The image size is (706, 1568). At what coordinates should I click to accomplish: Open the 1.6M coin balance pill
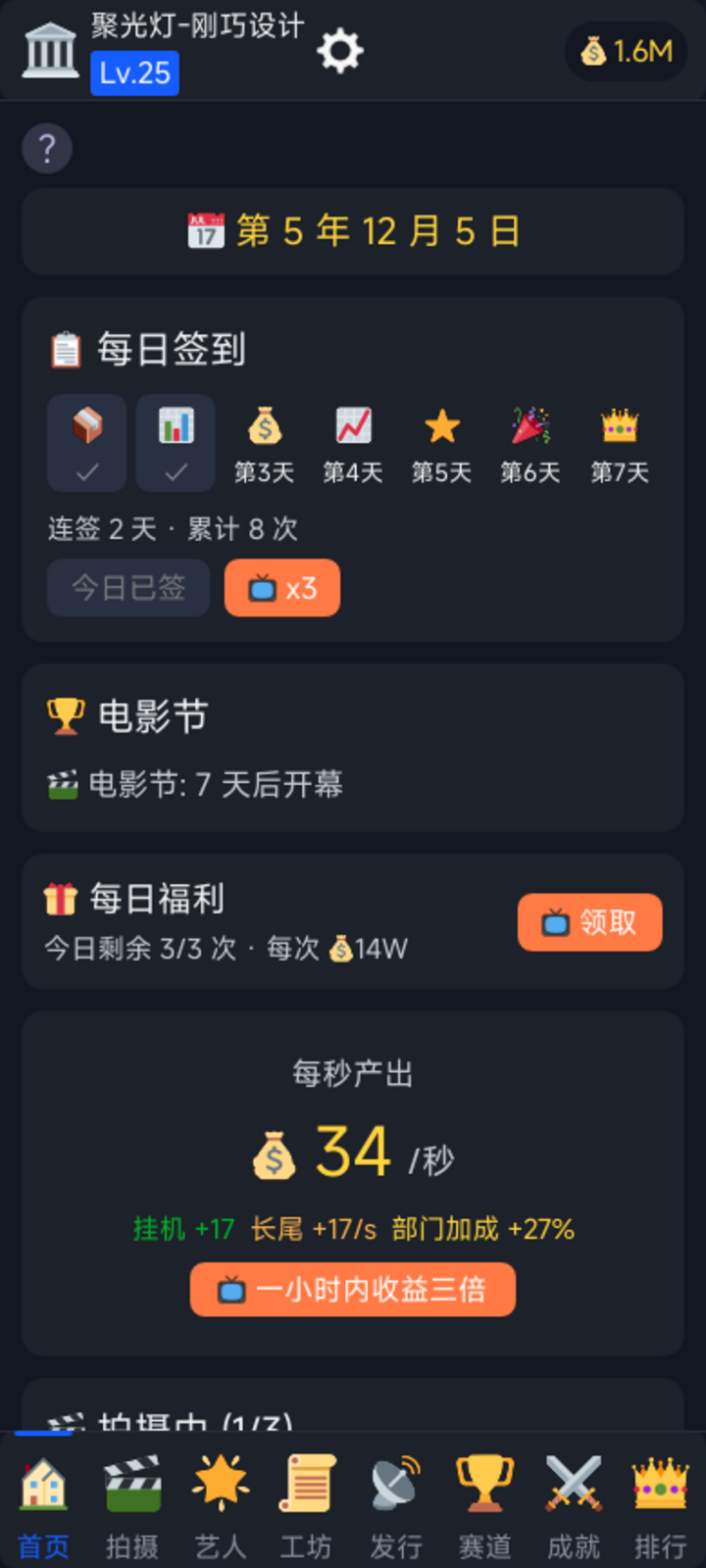click(627, 51)
